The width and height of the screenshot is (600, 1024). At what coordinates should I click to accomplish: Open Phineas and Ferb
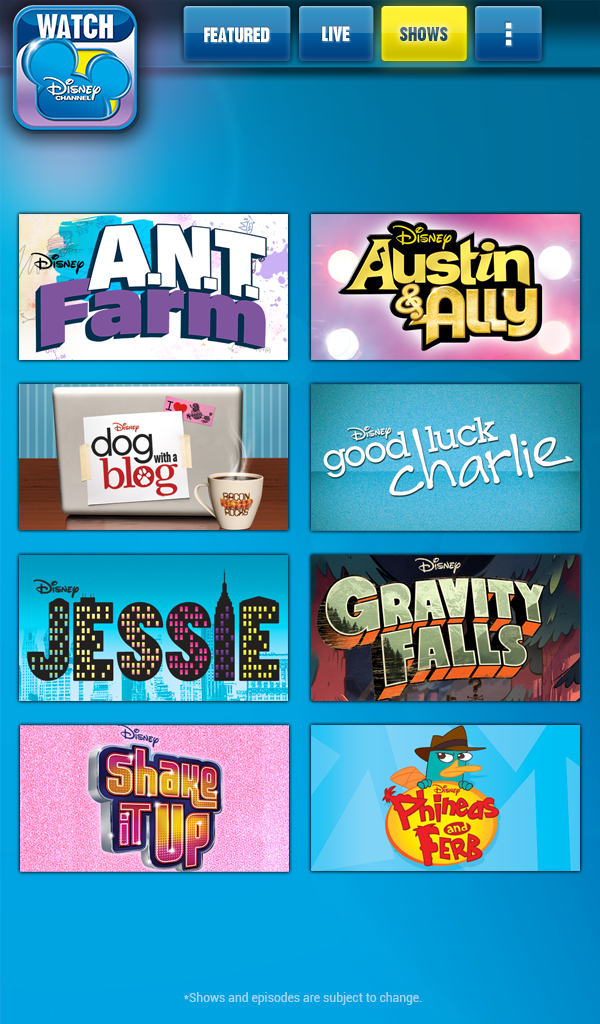(x=445, y=798)
